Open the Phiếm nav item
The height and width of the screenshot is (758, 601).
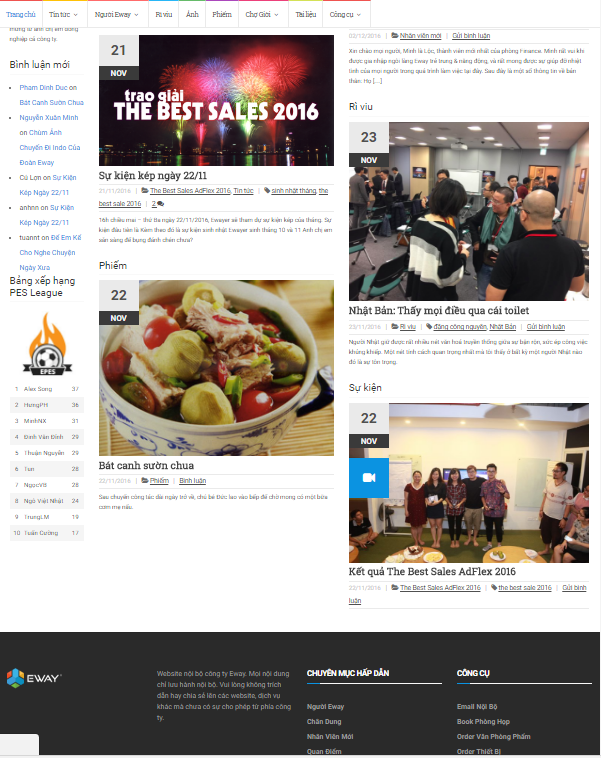(x=221, y=15)
